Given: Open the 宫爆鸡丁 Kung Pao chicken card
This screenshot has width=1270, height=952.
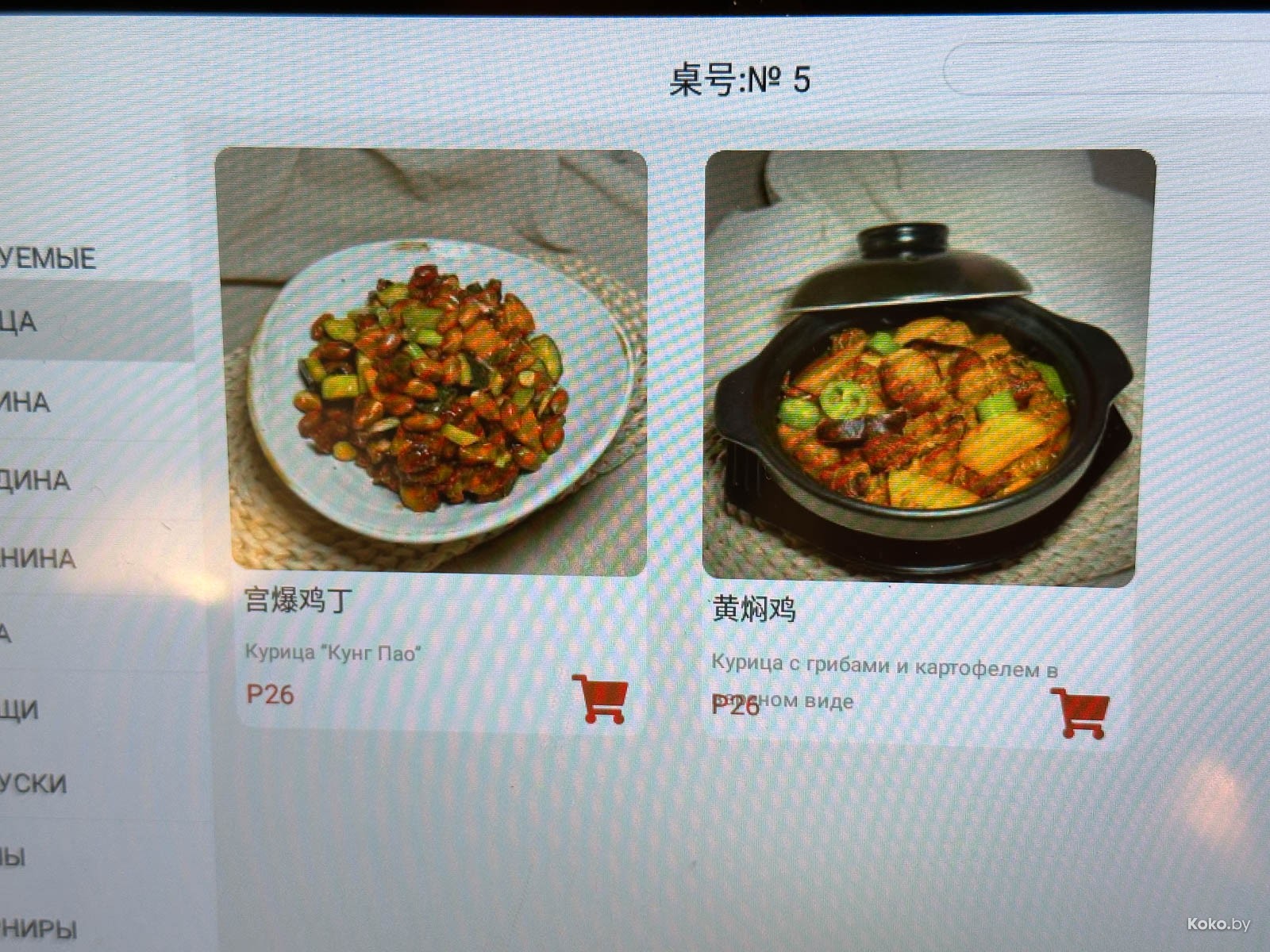Looking at the screenshot, I should pos(431,361).
